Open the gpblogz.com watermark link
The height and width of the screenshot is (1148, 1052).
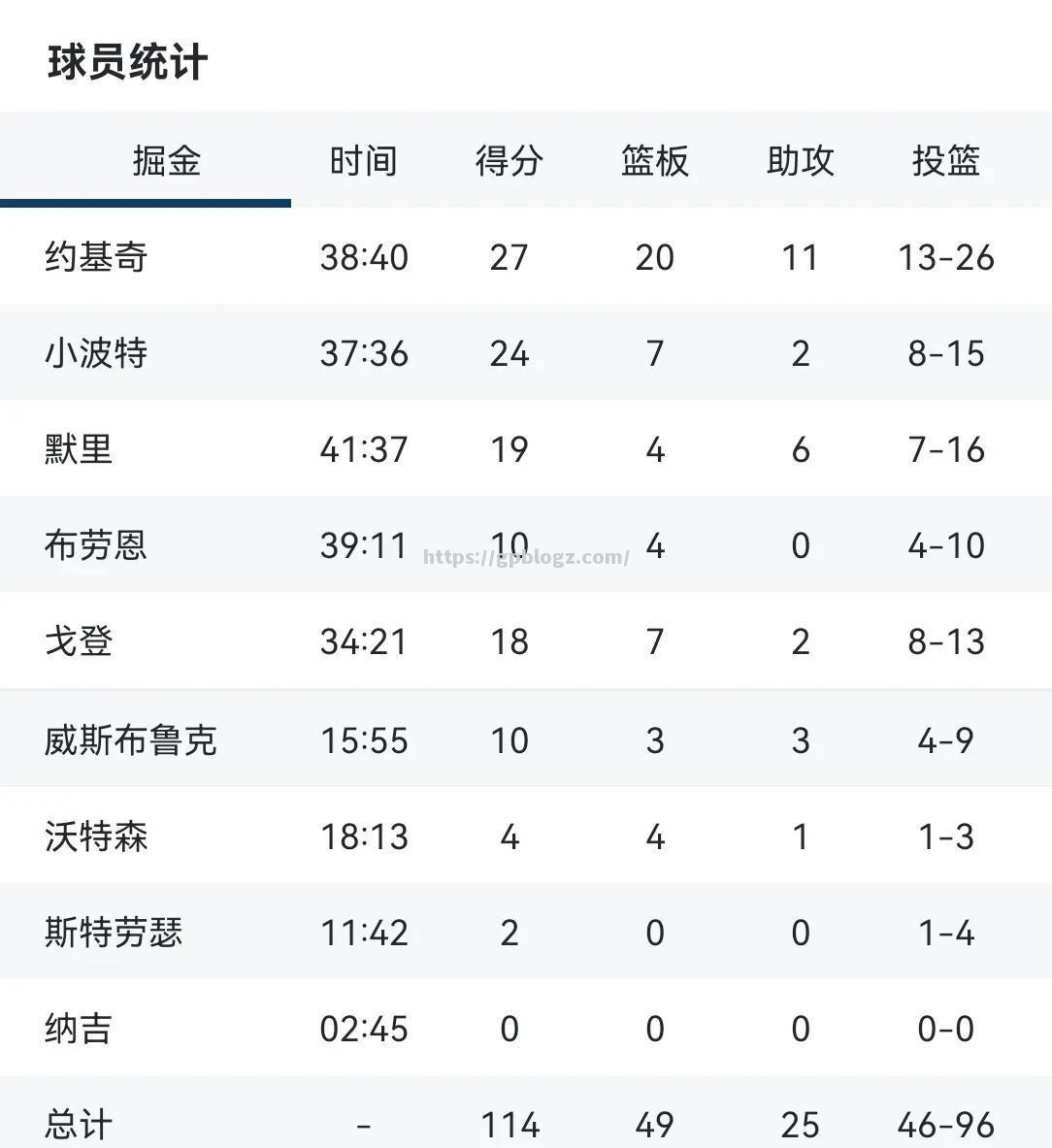[525, 557]
